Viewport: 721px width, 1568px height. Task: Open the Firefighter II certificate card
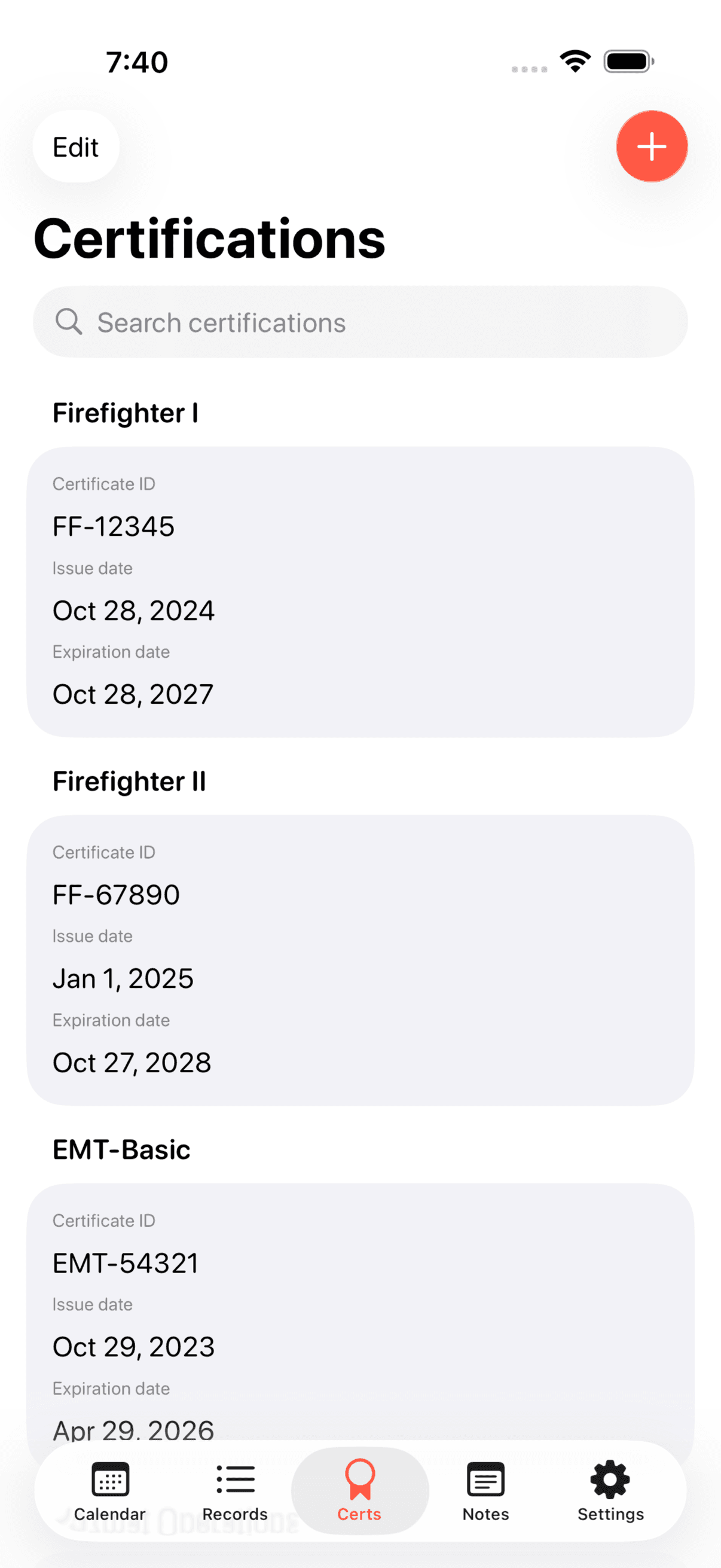(360, 959)
